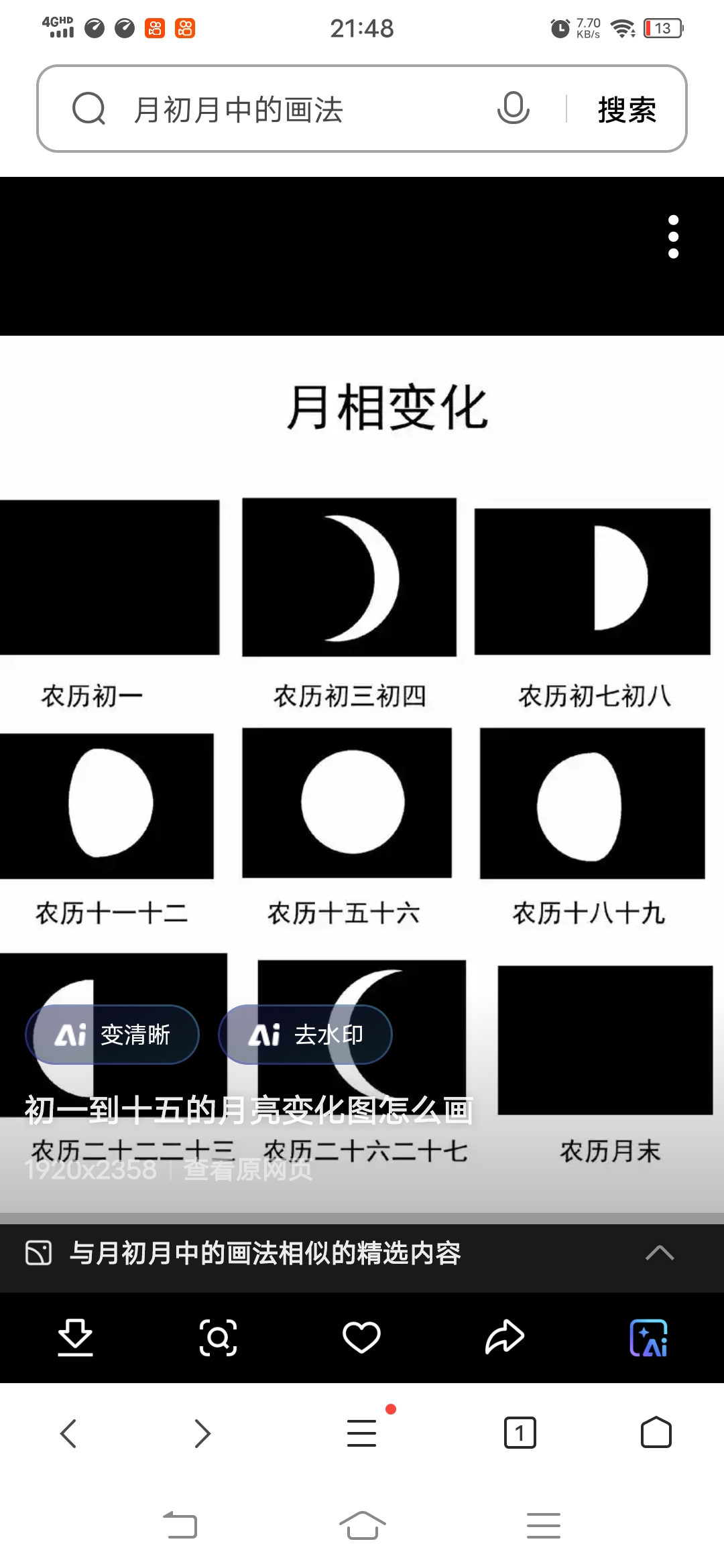
Task: Go forward in browser history
Action: 202,1433
